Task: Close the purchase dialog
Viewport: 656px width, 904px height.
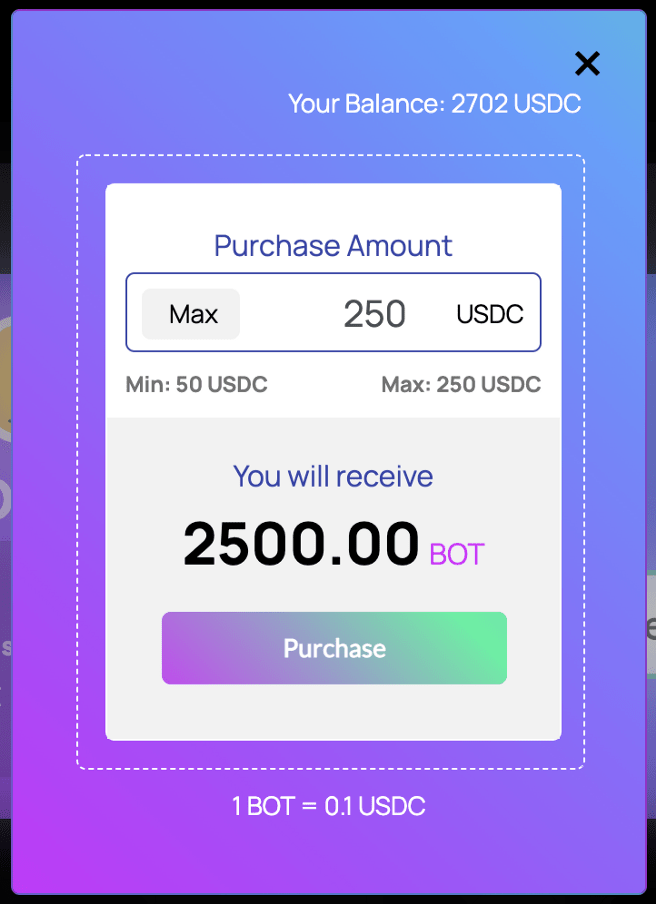Action: [x=587, y=64]
